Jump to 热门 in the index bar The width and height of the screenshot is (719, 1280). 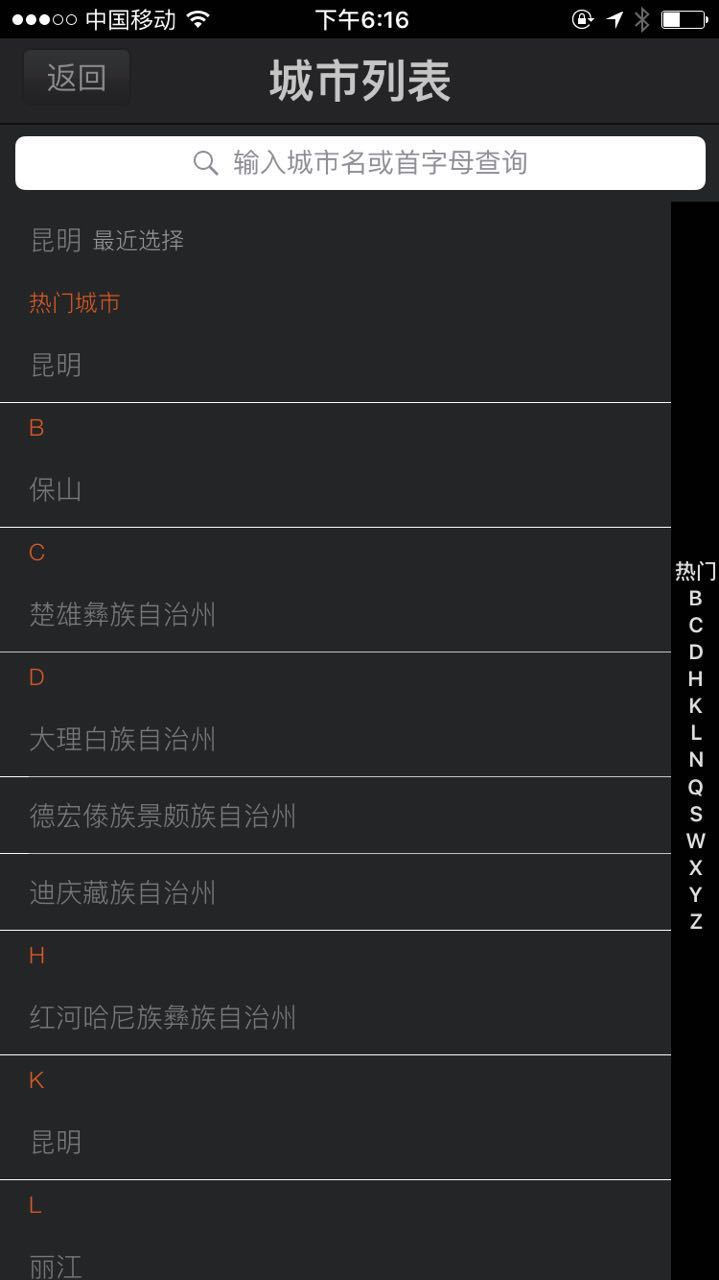[695, 571]
